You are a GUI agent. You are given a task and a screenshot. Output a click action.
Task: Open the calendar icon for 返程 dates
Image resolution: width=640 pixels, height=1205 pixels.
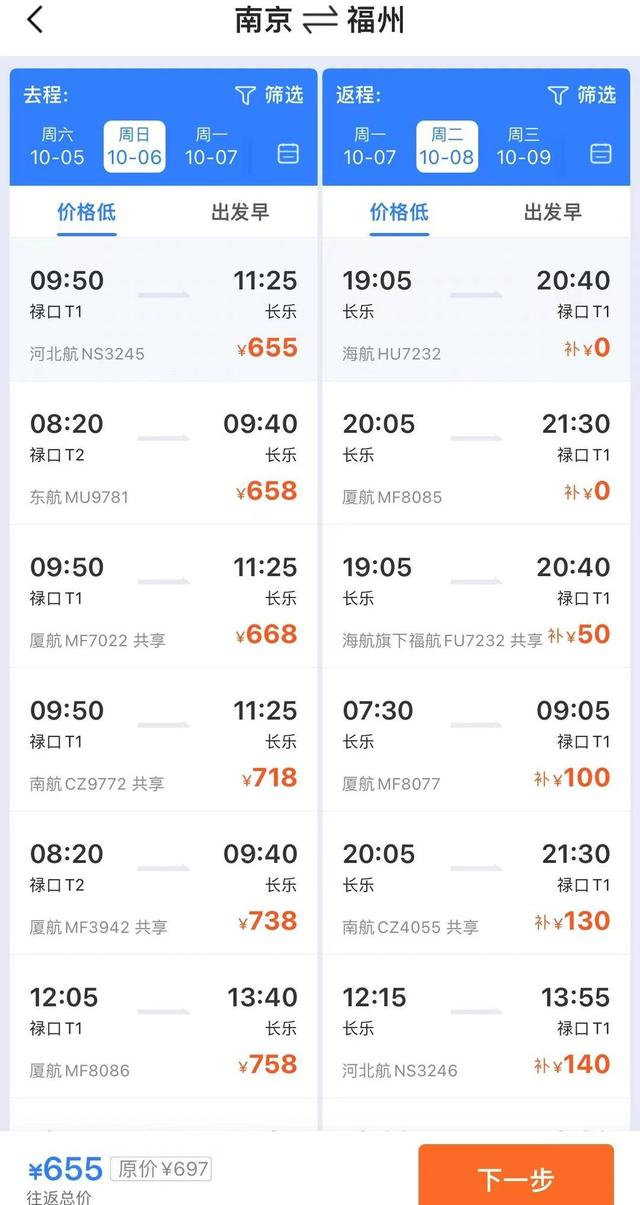tap(600, 153)
